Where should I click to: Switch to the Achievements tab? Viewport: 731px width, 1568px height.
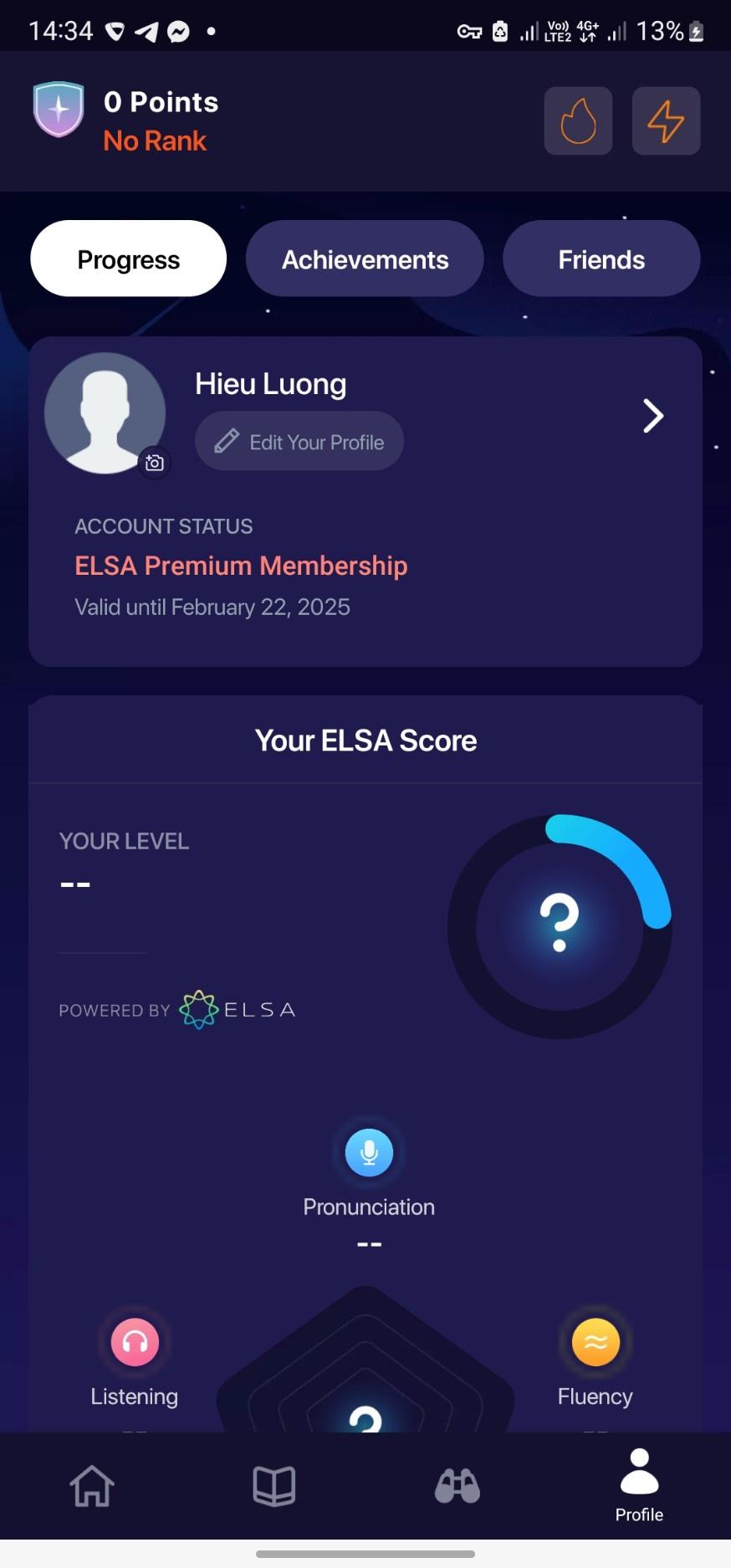point(365,259)
